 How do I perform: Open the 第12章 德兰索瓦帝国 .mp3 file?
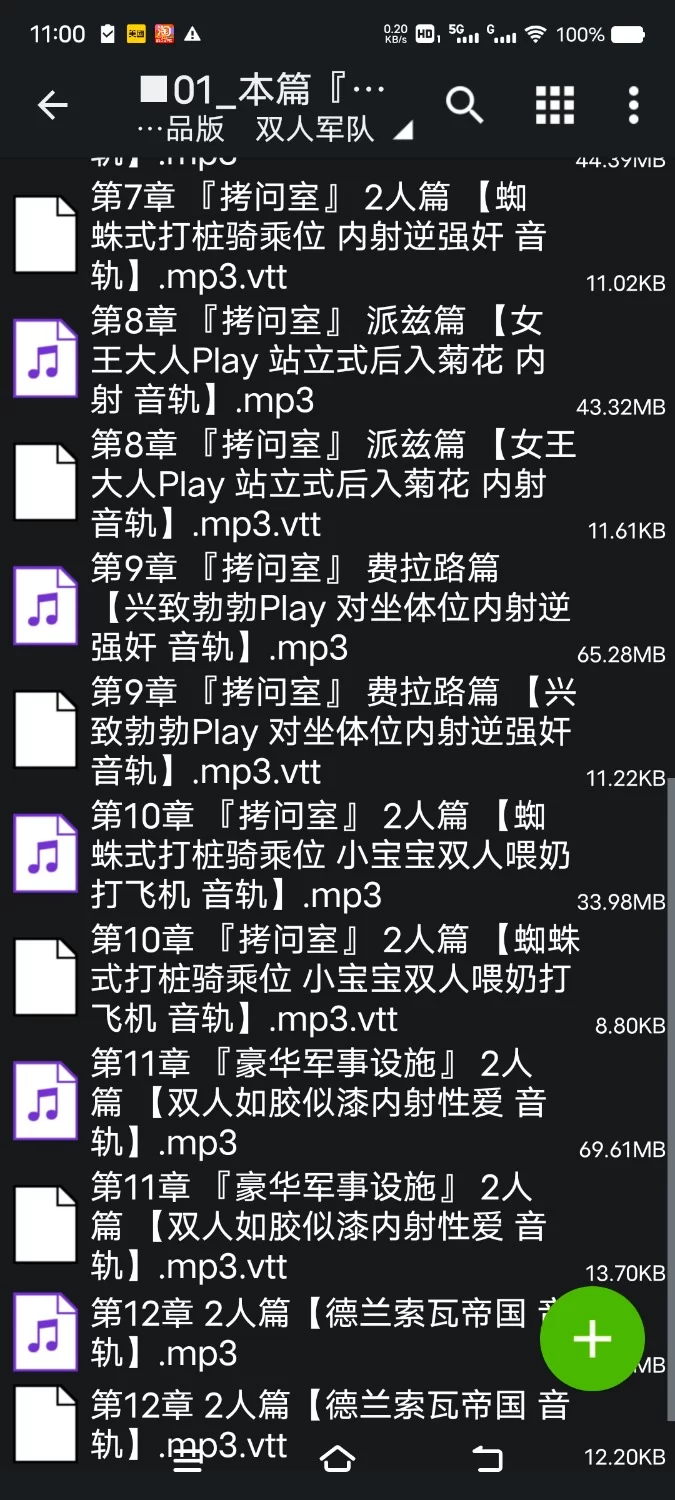tap(300, 1332)
